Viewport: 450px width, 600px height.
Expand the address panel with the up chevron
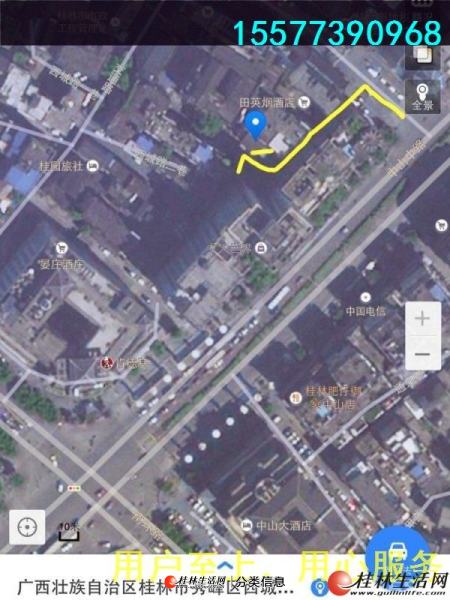click(225, 565)
